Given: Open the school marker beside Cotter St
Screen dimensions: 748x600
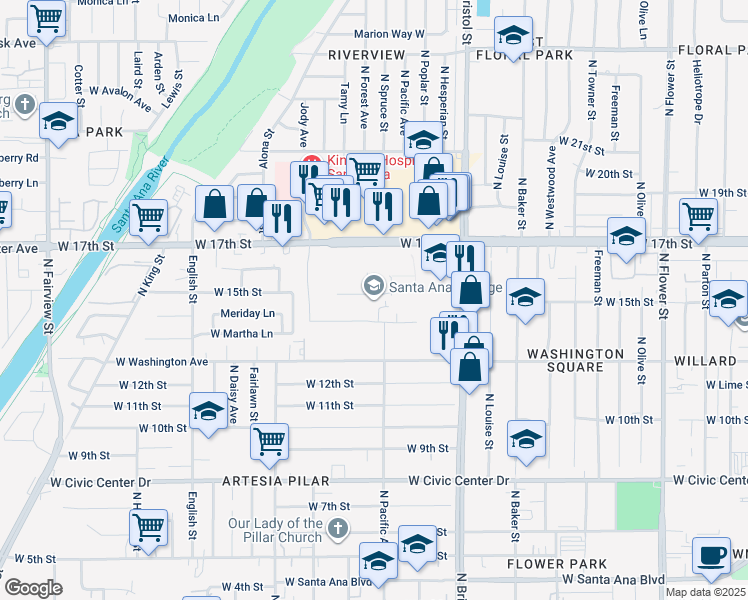Looking at the screenshot, I should coord(59,124).
